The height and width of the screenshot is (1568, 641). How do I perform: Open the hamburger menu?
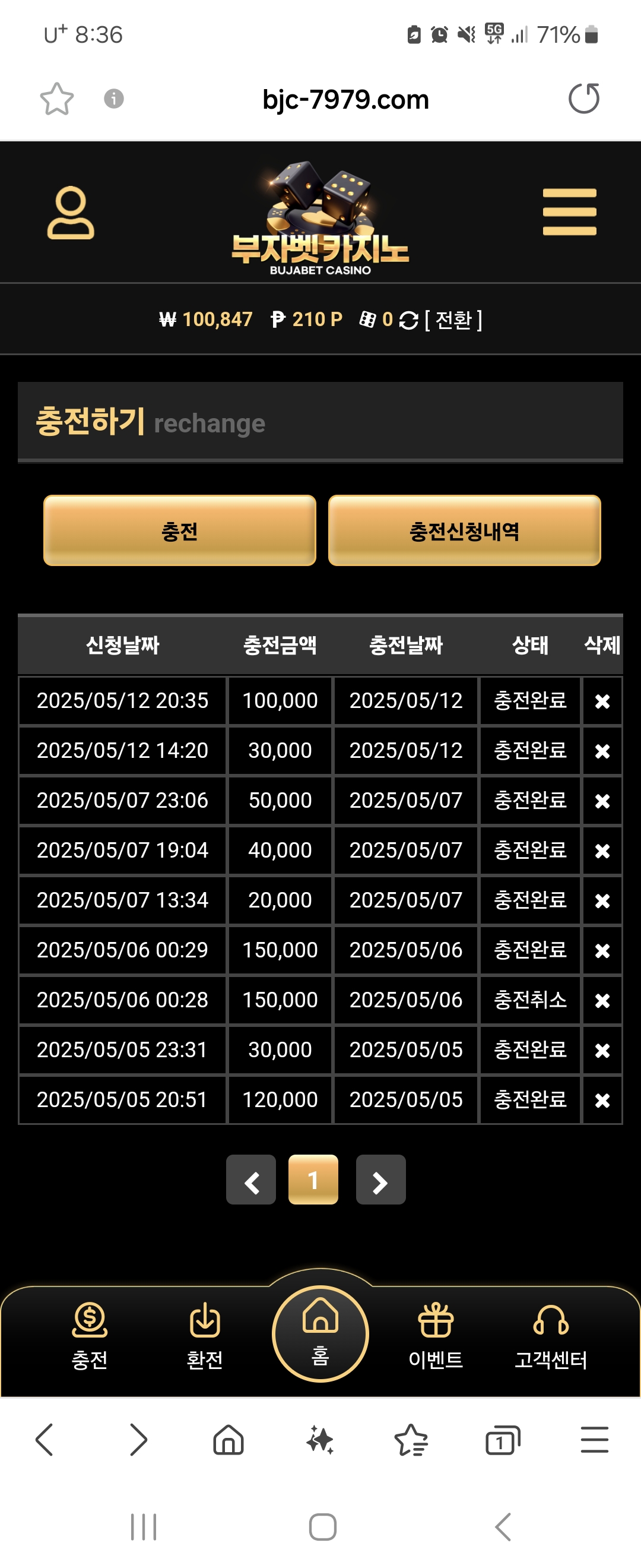point(569,212)
